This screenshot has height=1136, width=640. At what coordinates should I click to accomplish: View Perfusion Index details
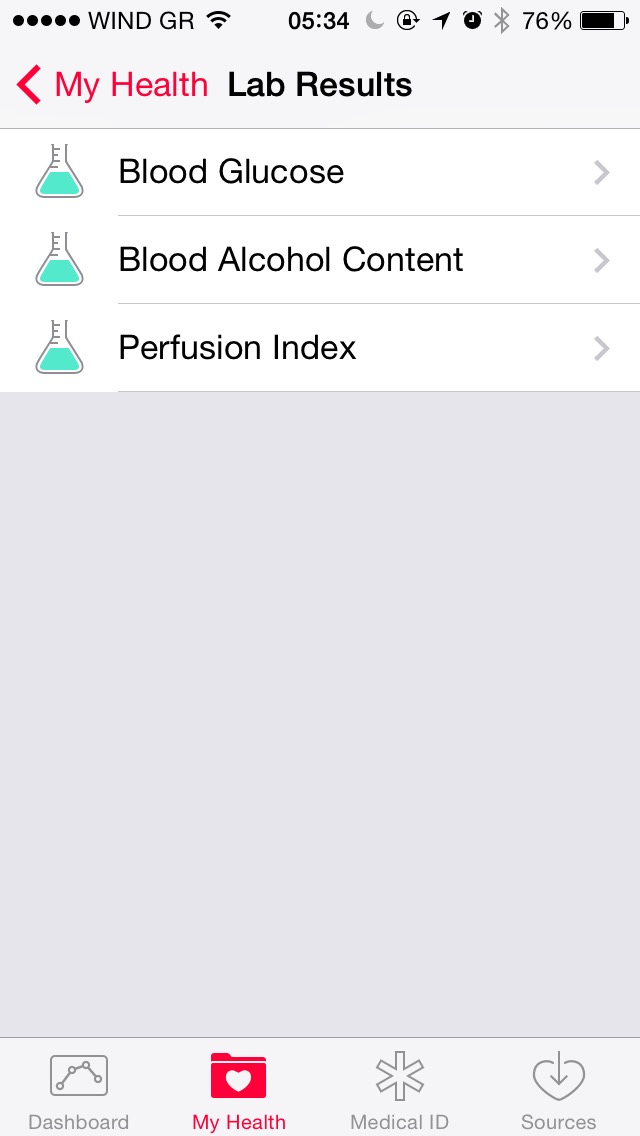tap(320, 348)
